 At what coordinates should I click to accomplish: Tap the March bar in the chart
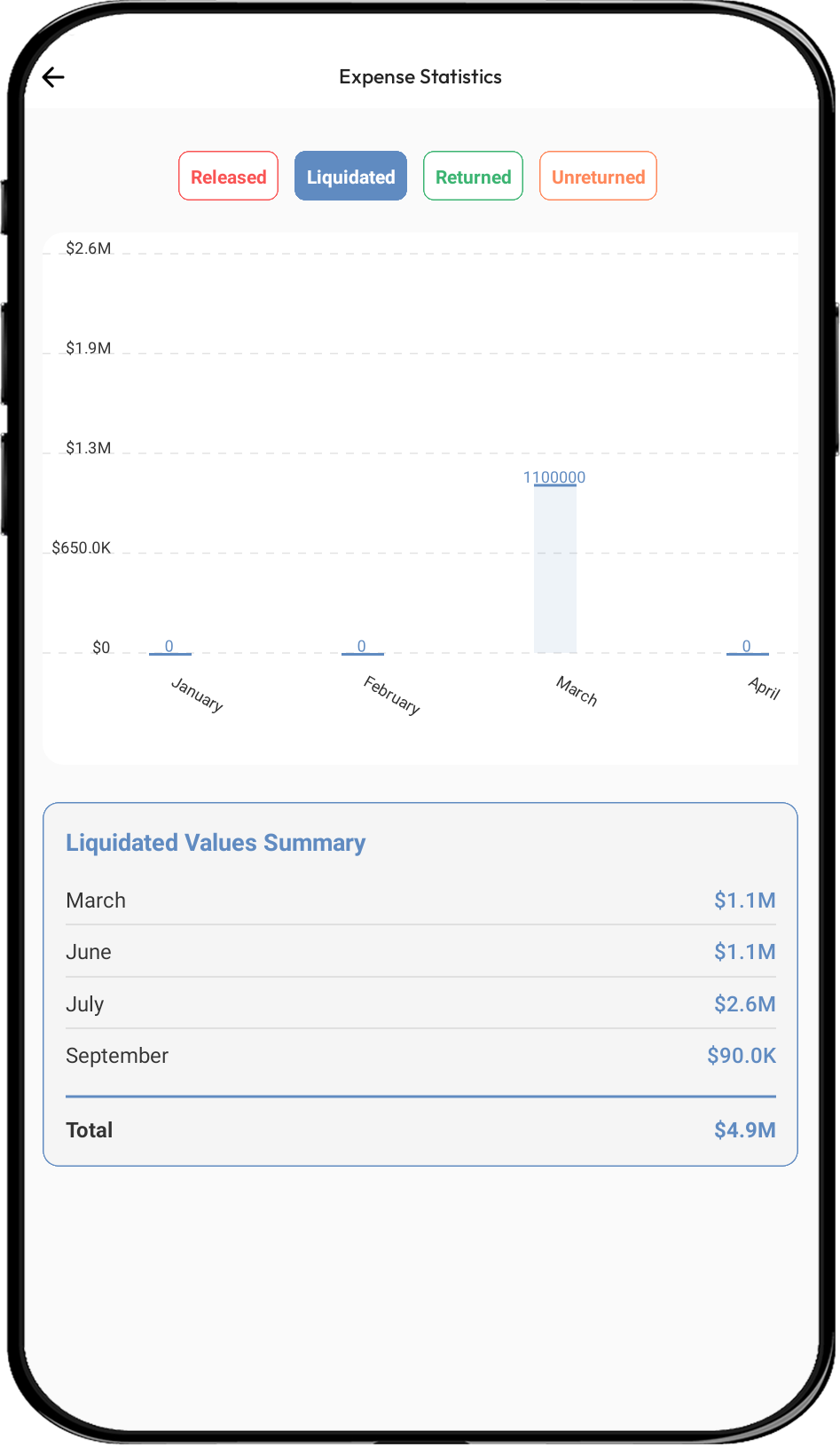555,569
